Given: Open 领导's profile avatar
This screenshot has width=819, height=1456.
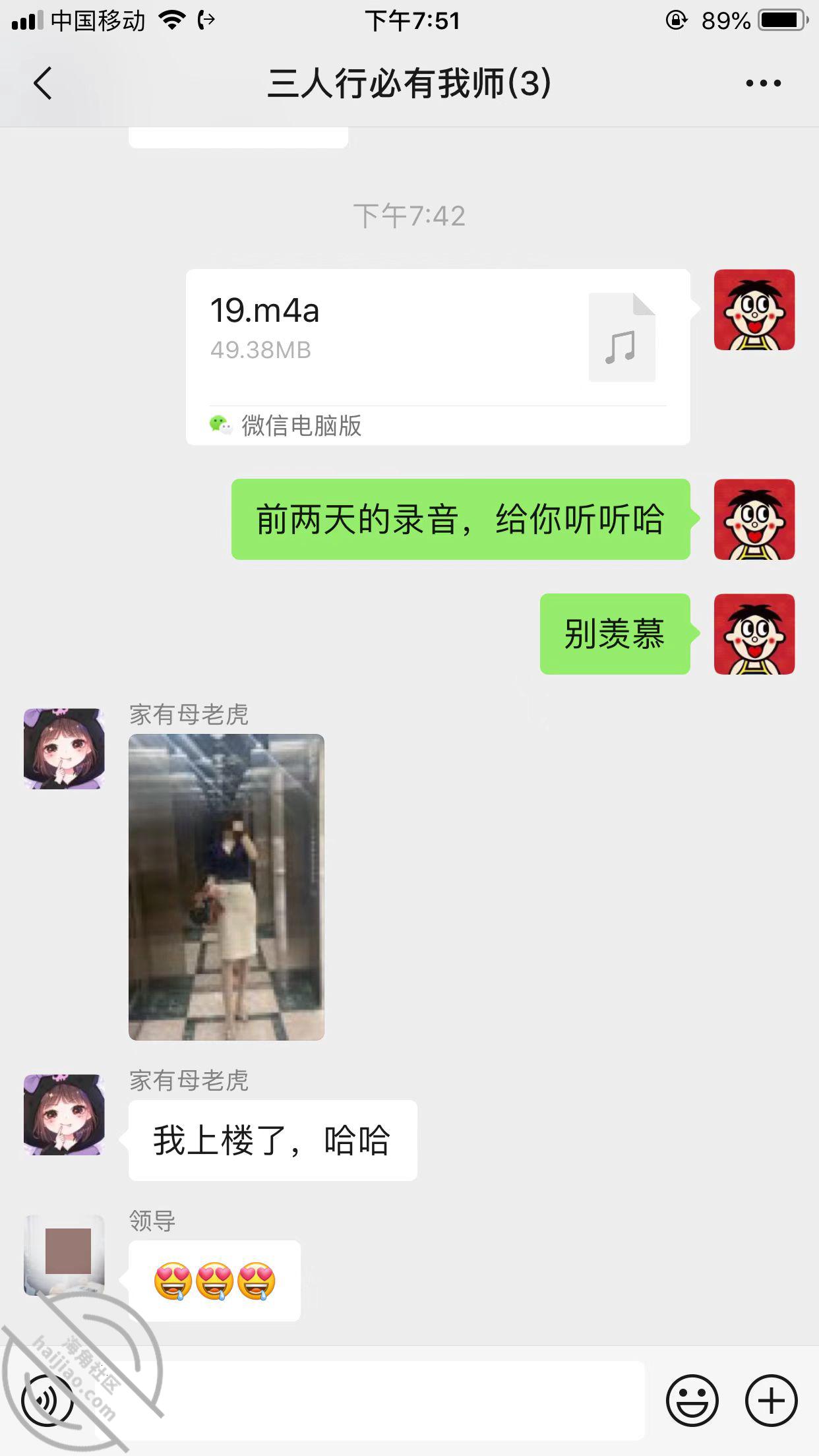Looking at the screenshot, I should [x=64, y=1256].
